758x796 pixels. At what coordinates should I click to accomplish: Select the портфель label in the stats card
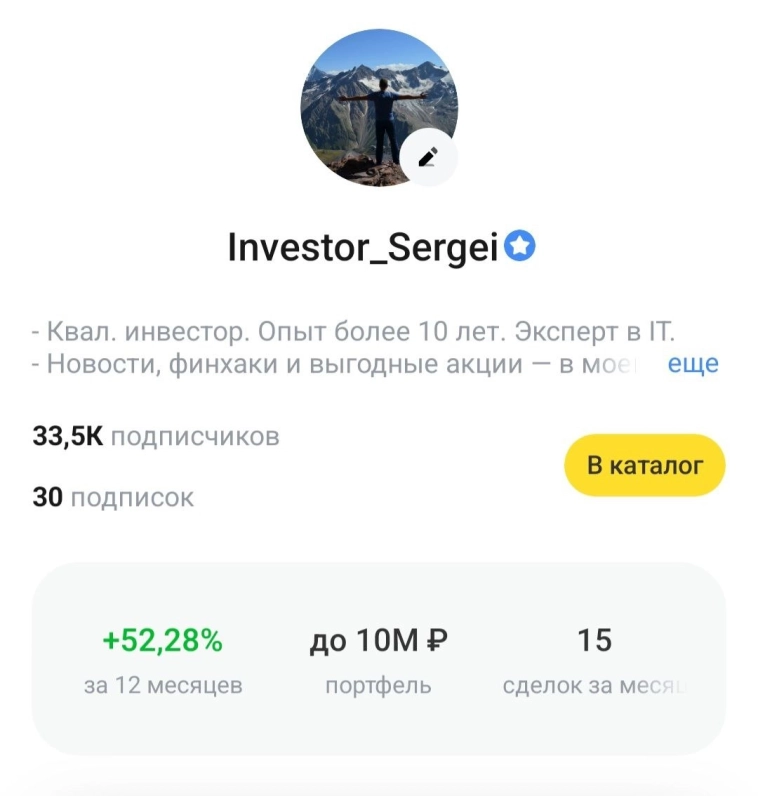coord(377,685)
